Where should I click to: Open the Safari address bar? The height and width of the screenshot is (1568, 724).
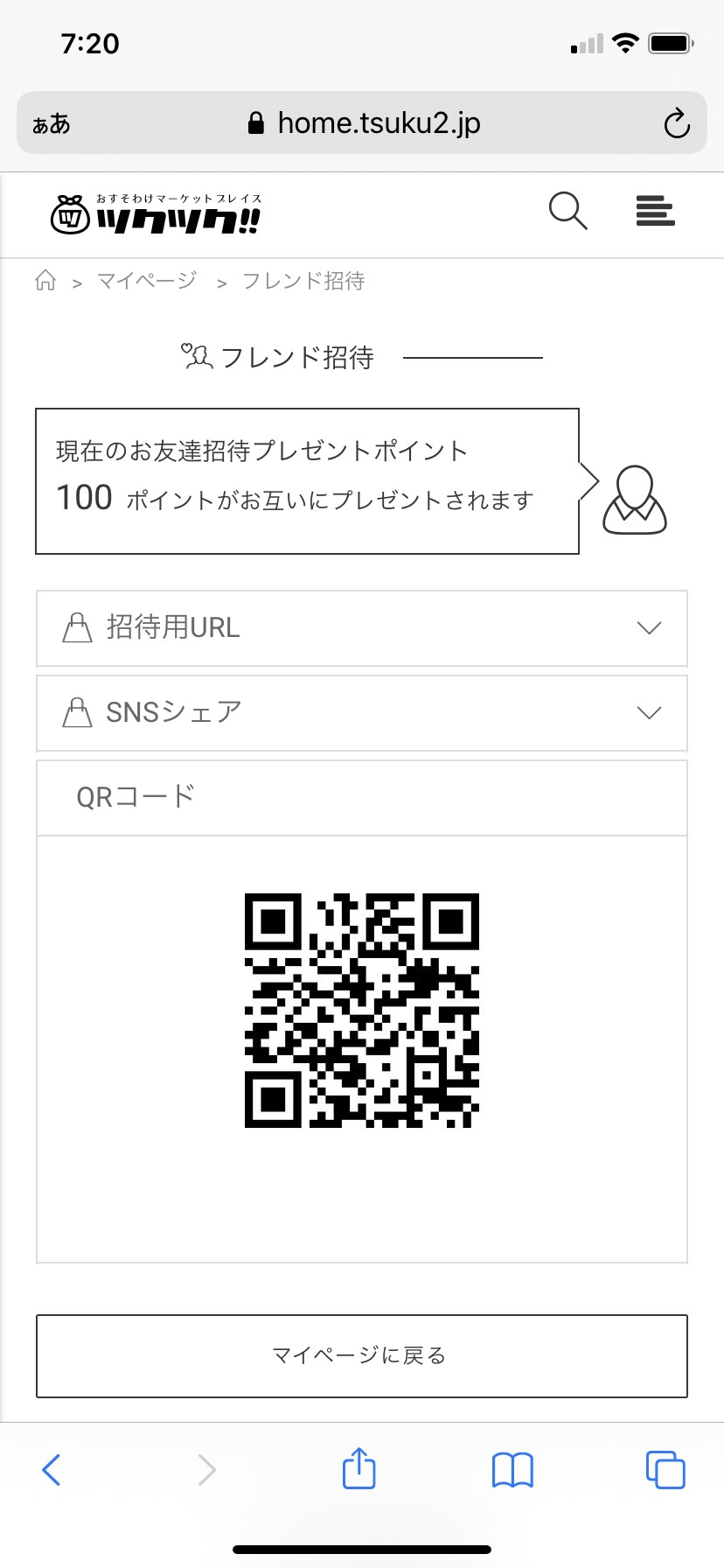(362, 122)
